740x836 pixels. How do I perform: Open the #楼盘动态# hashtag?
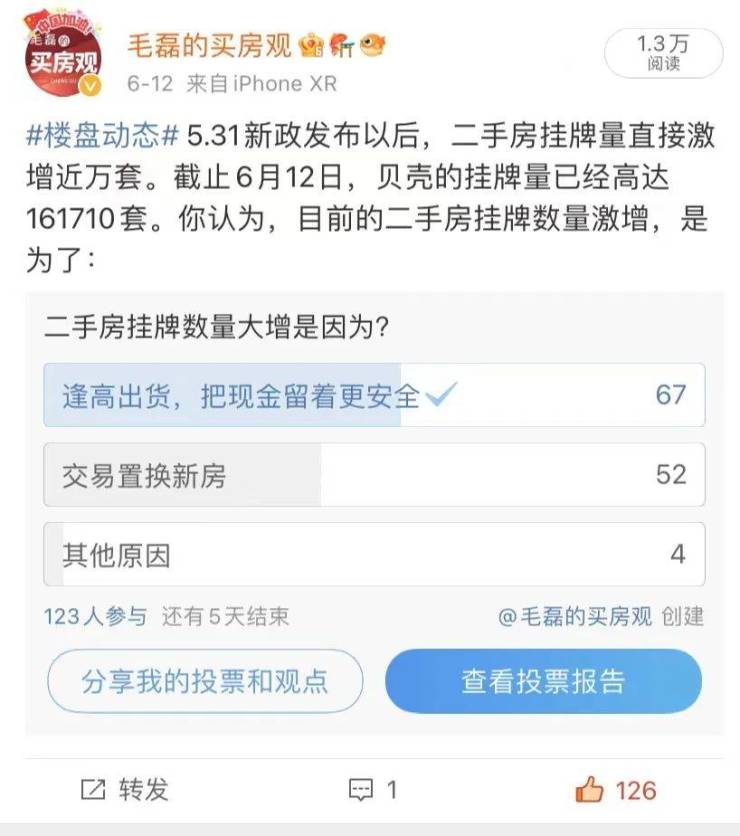pos(100,136)
